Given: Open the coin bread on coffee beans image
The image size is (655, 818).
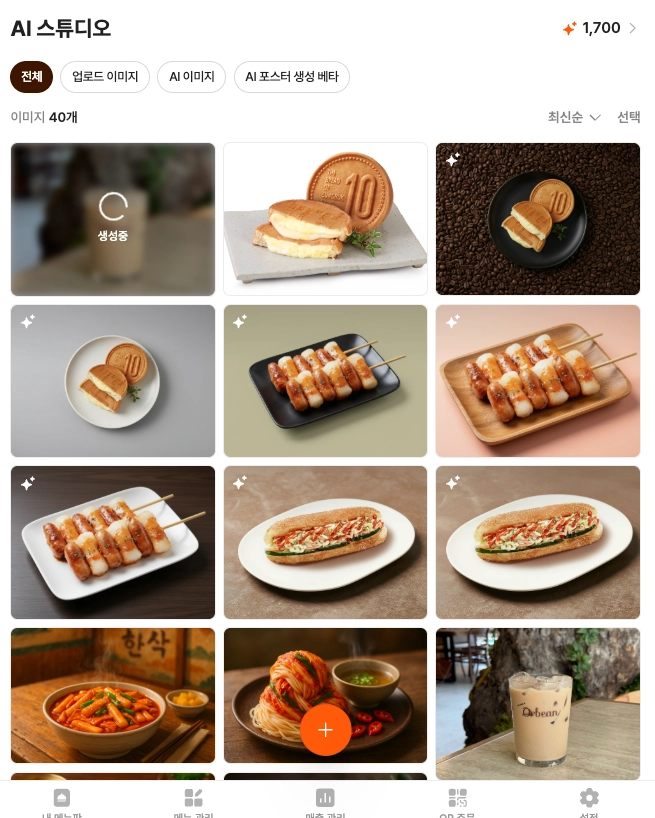Looking at the screenshot, I should pos(538,219).
